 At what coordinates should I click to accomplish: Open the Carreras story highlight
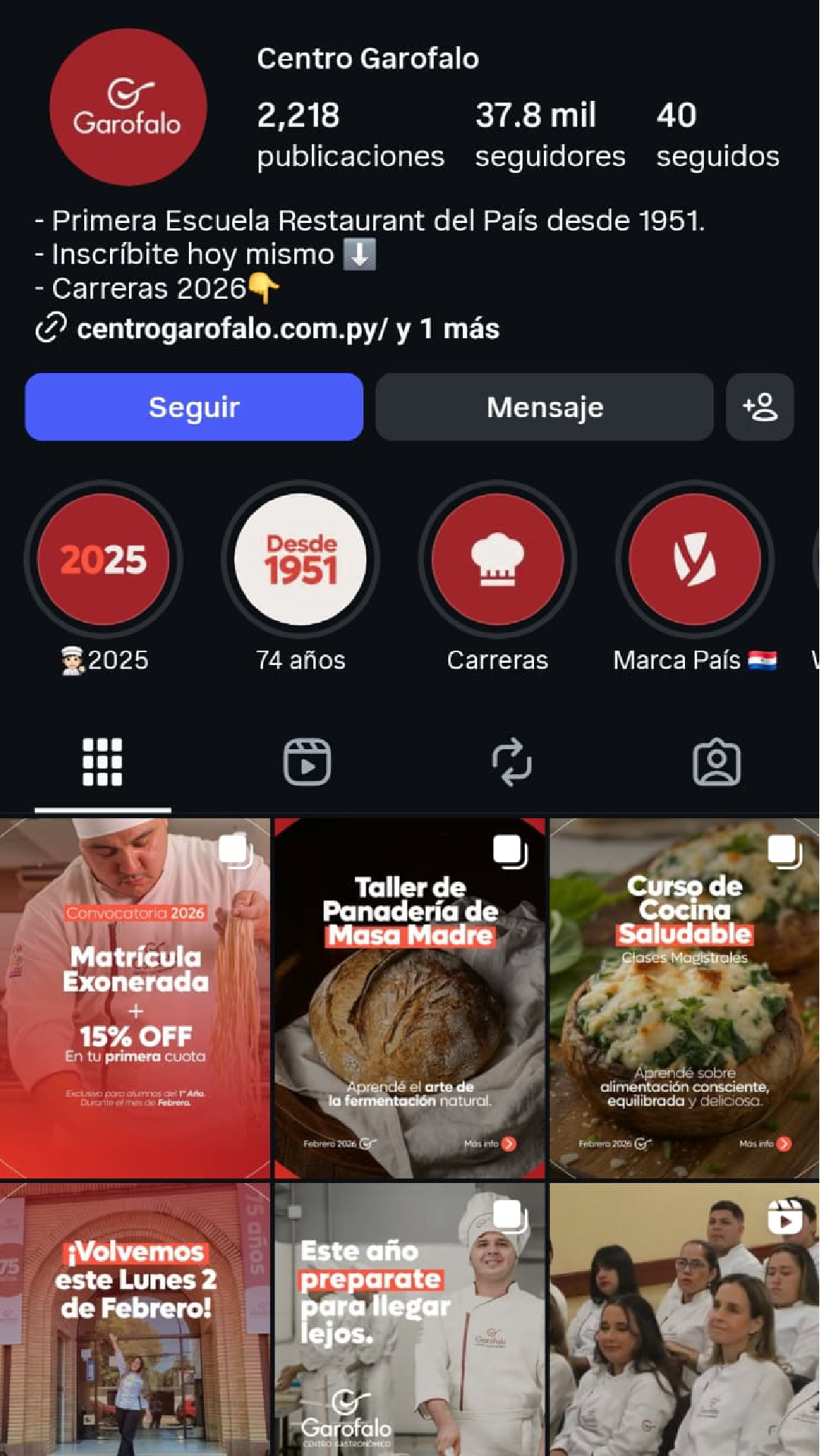point(497,560)
